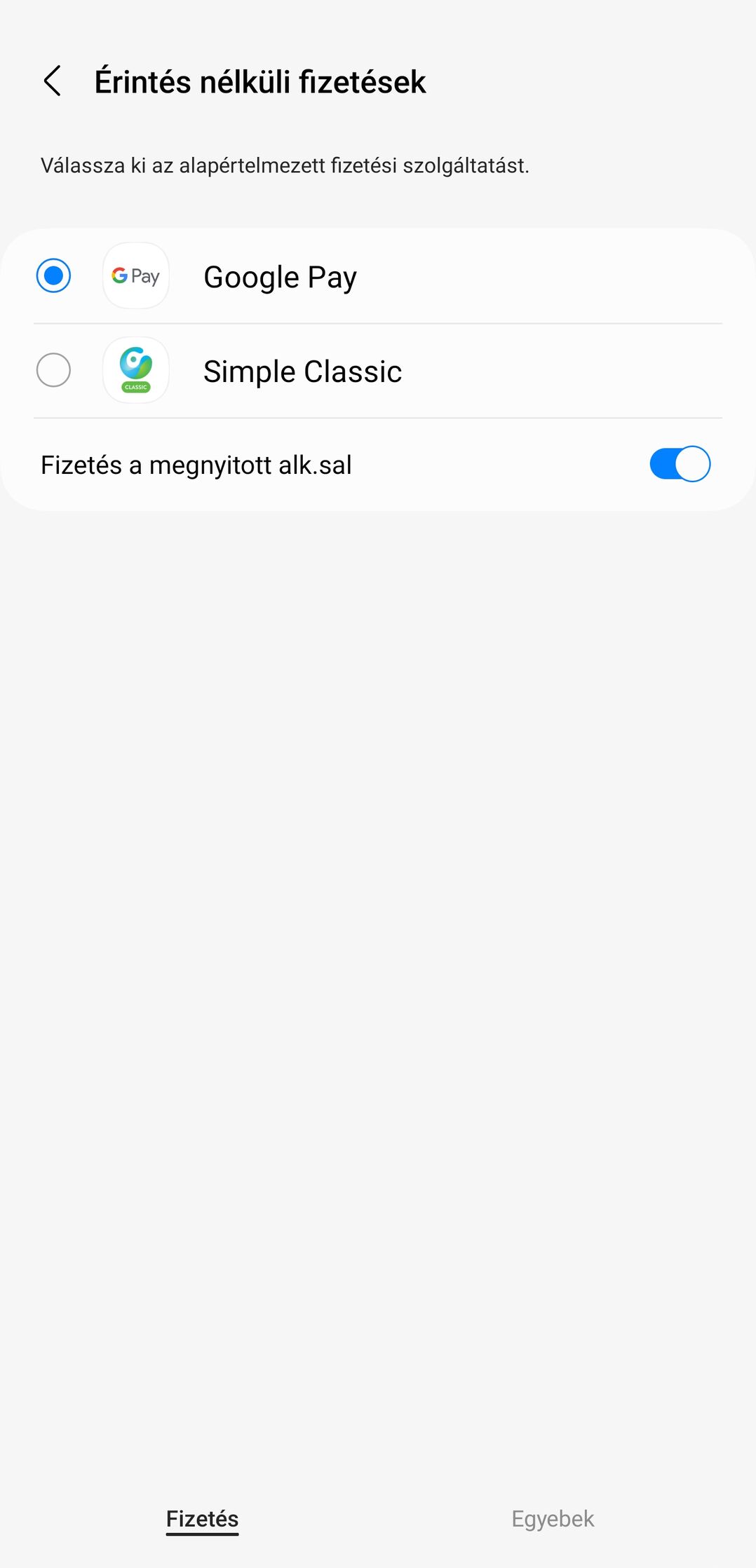Switch to the Egyebek tab

click(553, 1518)
